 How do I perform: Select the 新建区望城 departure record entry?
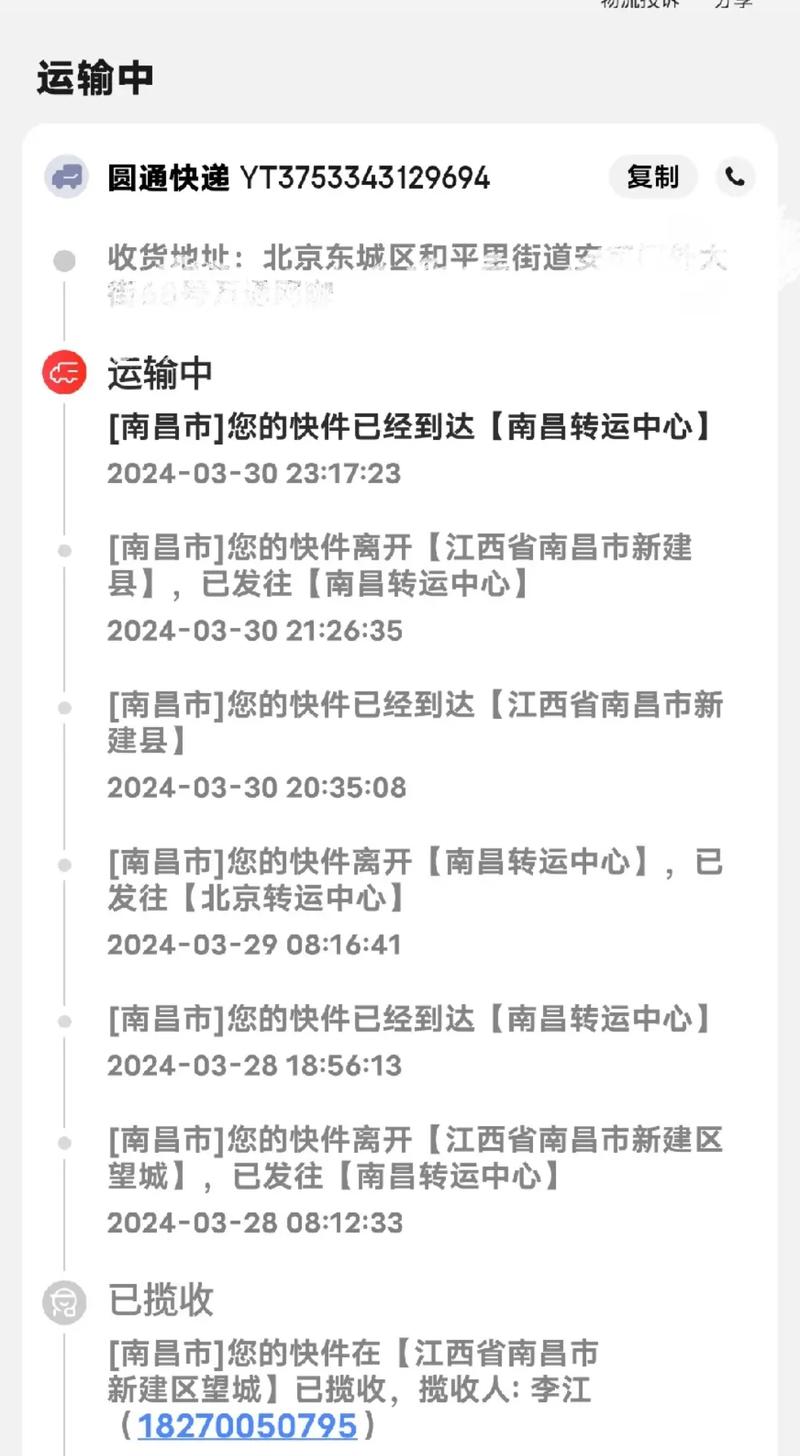pos(400,1160)
